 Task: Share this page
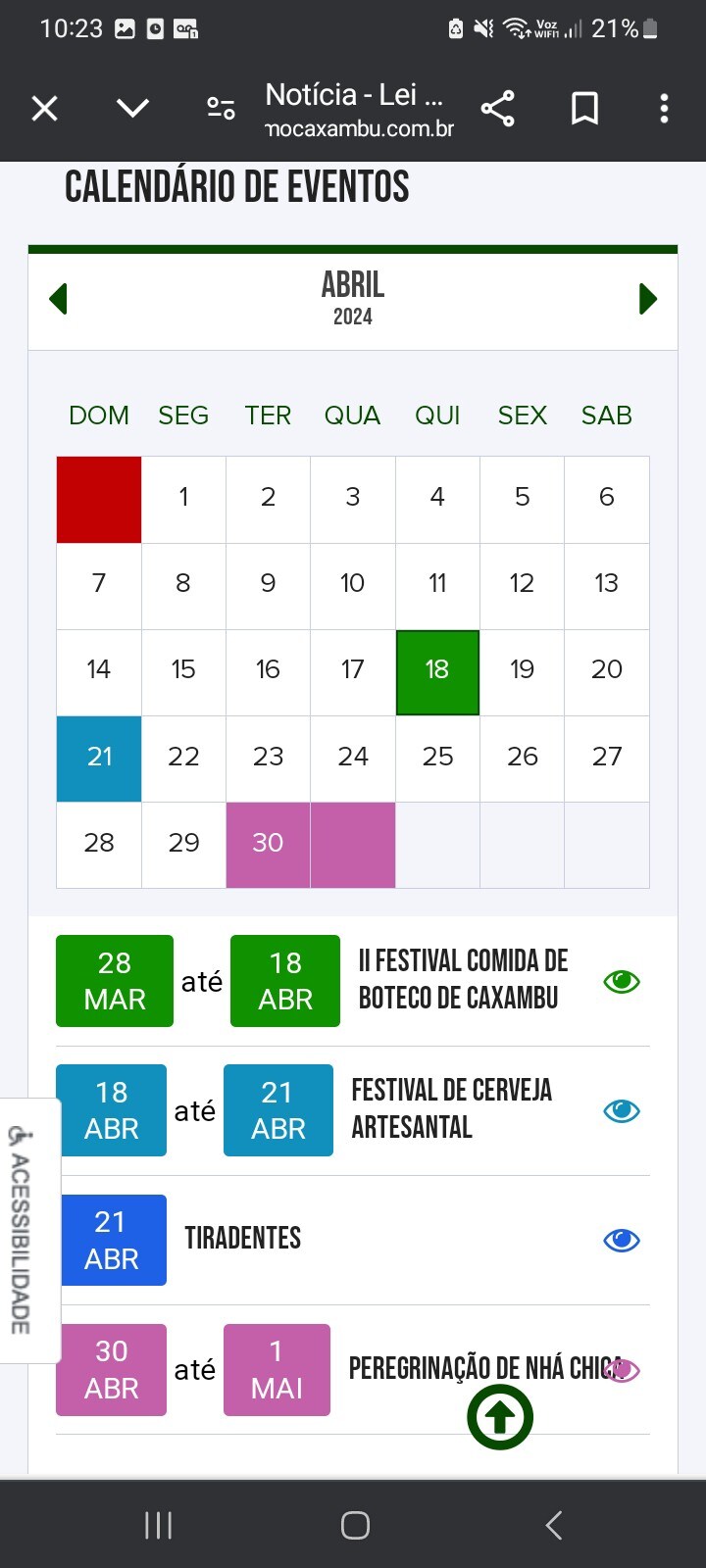tap(498, 108)
